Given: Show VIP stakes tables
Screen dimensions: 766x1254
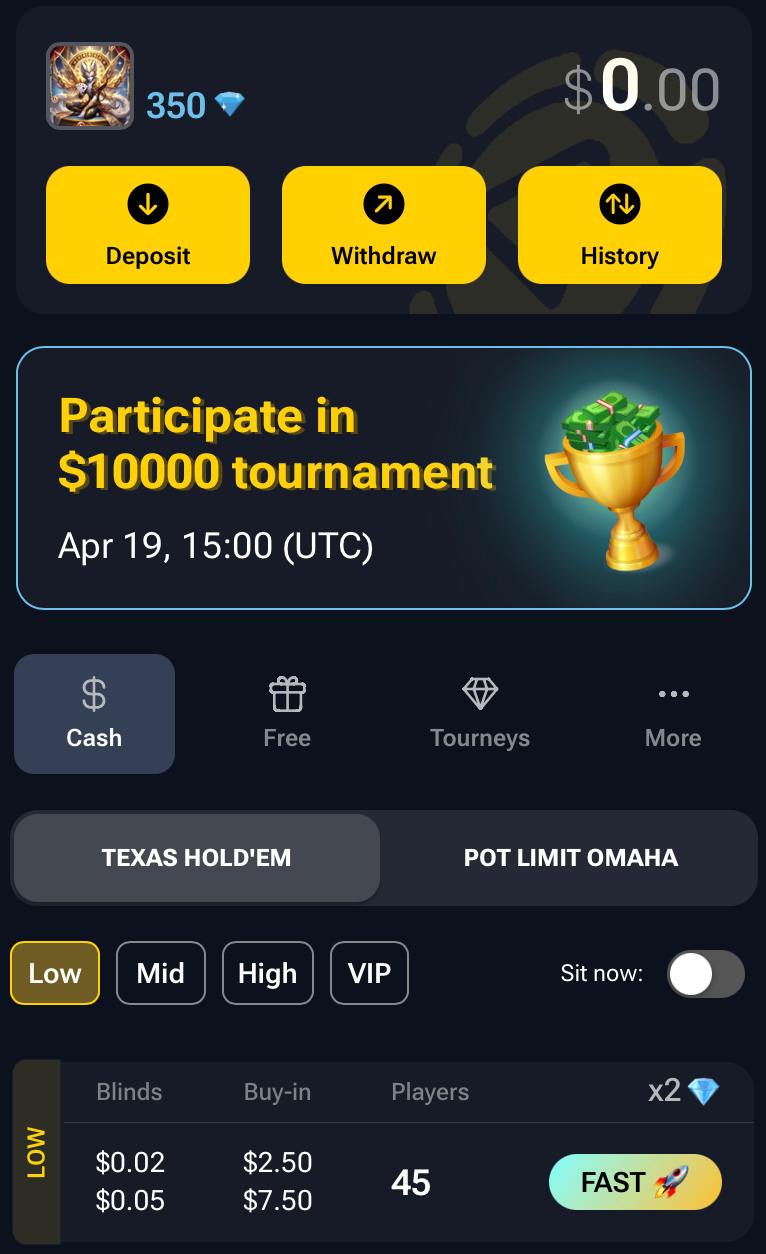Looking at the screenshot, I should pyautogui.click(x=369, y=973).
